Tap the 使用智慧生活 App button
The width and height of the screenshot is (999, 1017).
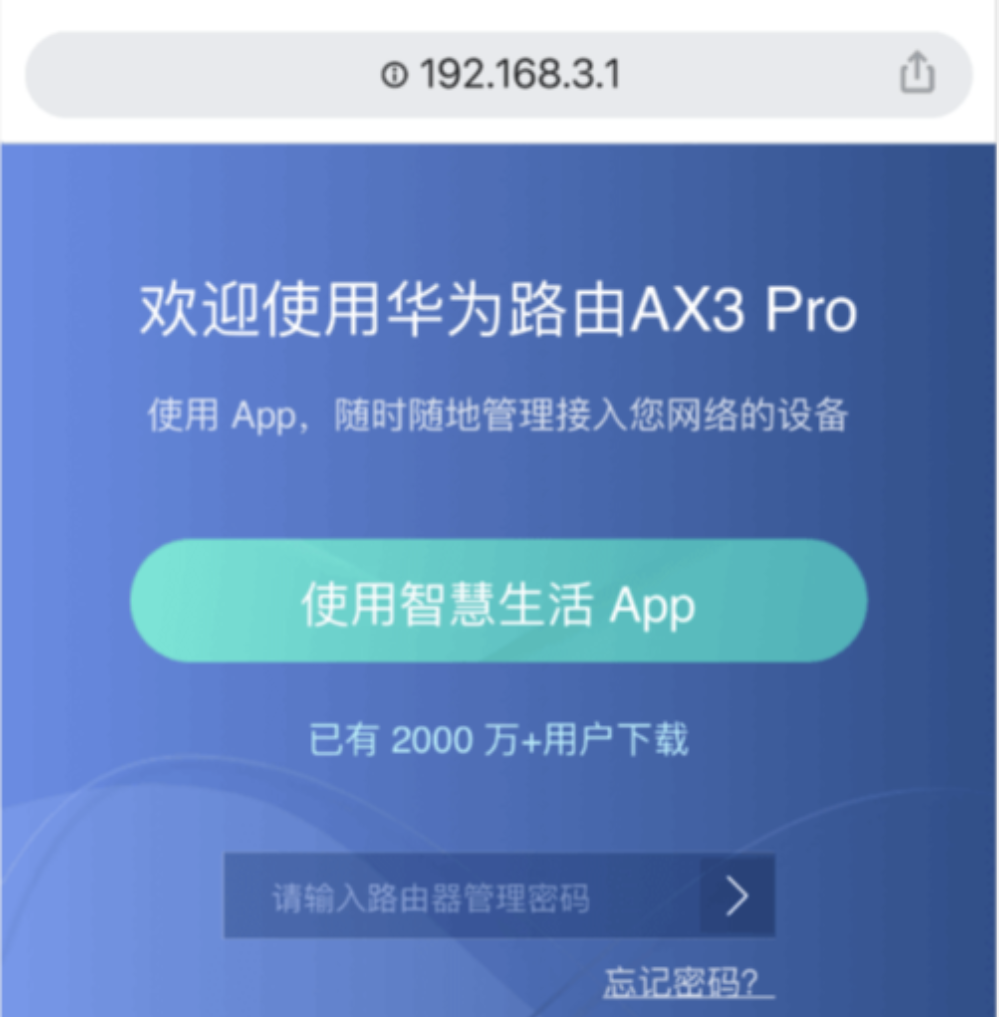[499, 603]
